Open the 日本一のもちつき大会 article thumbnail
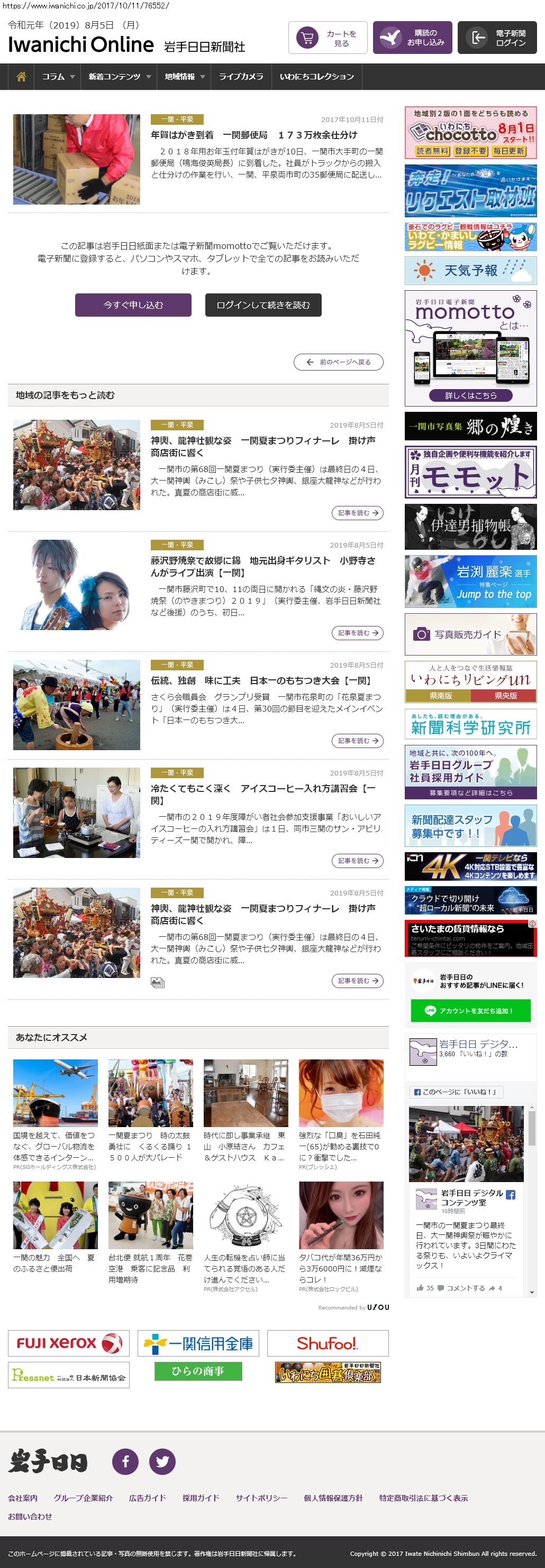 [x=77, y=705]
